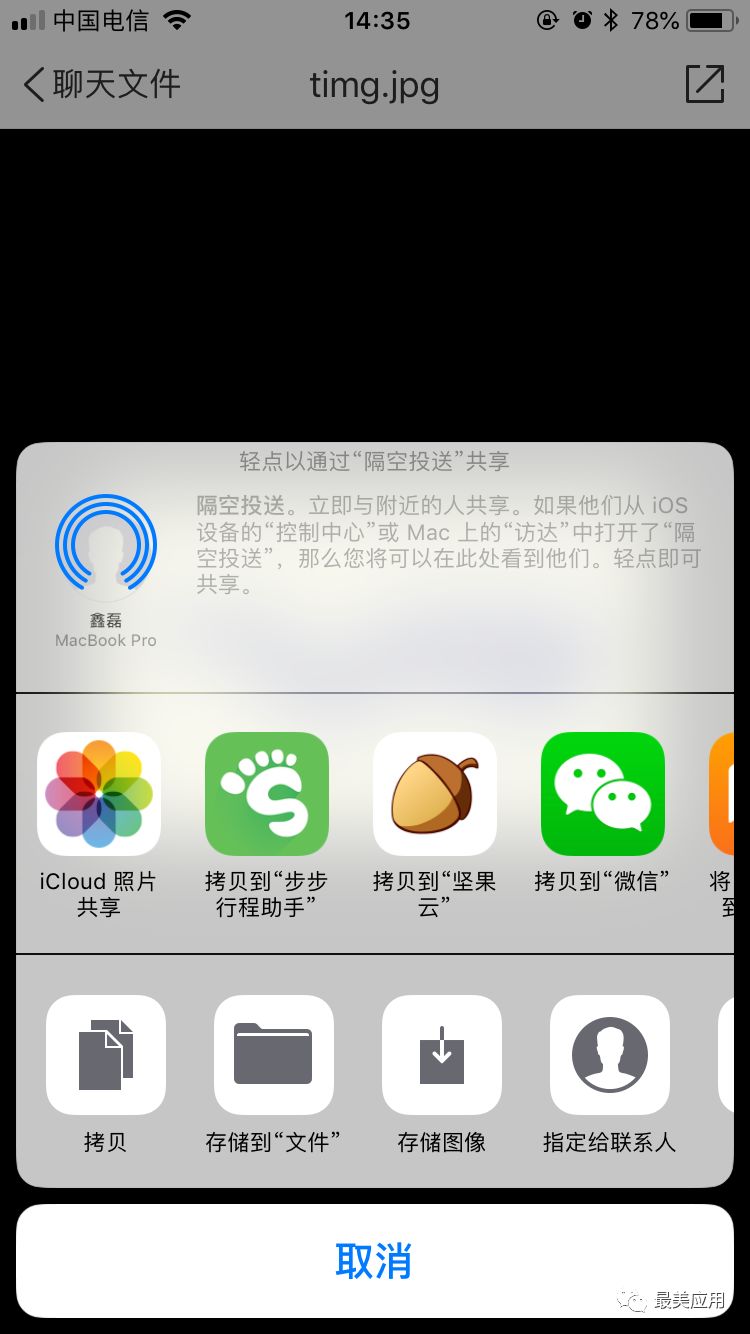Tap the share icon at top right
The width and height of the screenshot is (750, 1334).
[704, 85]
